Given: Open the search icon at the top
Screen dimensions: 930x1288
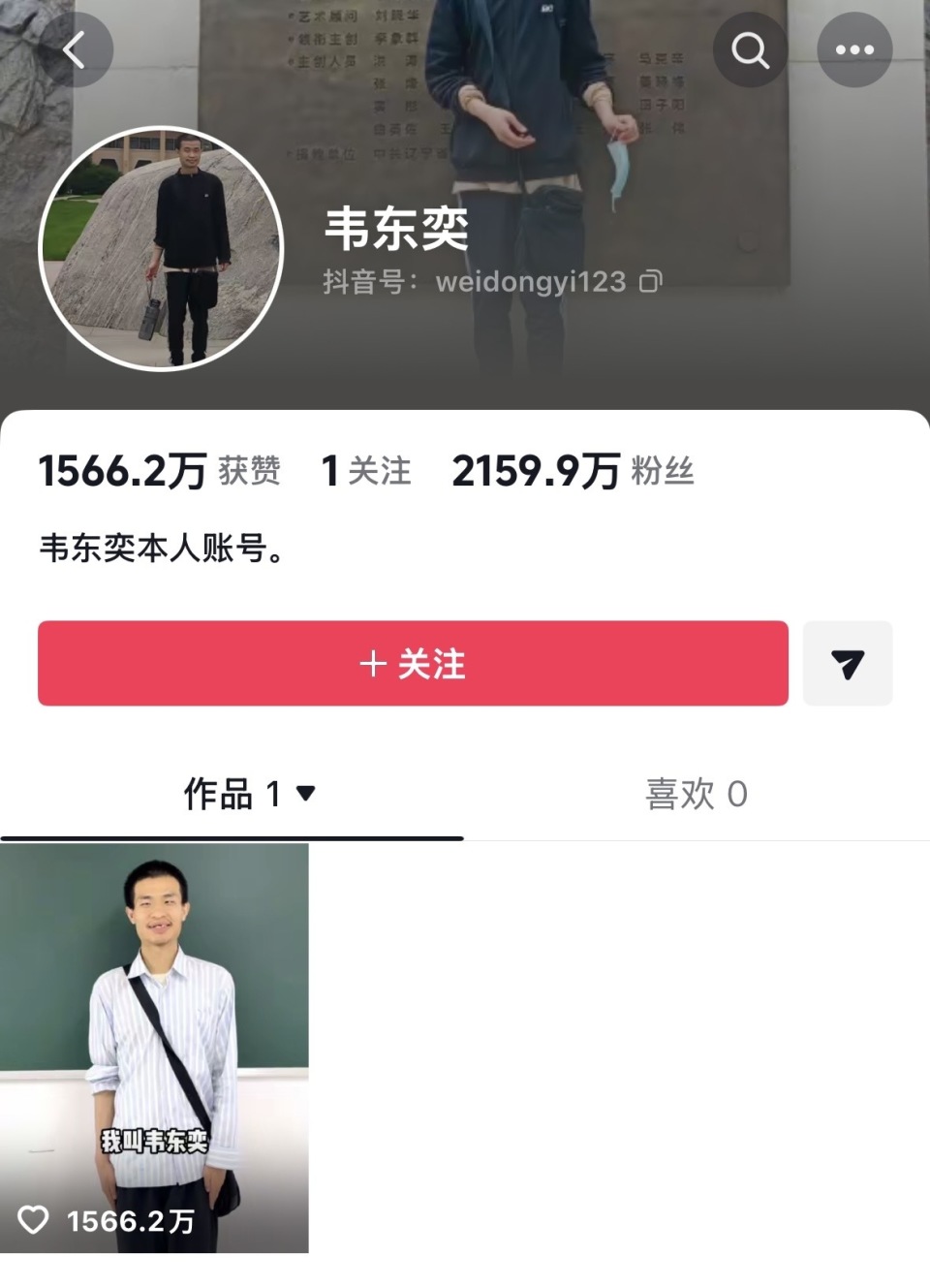Looking at the screenshot, I should pos(750,49).
